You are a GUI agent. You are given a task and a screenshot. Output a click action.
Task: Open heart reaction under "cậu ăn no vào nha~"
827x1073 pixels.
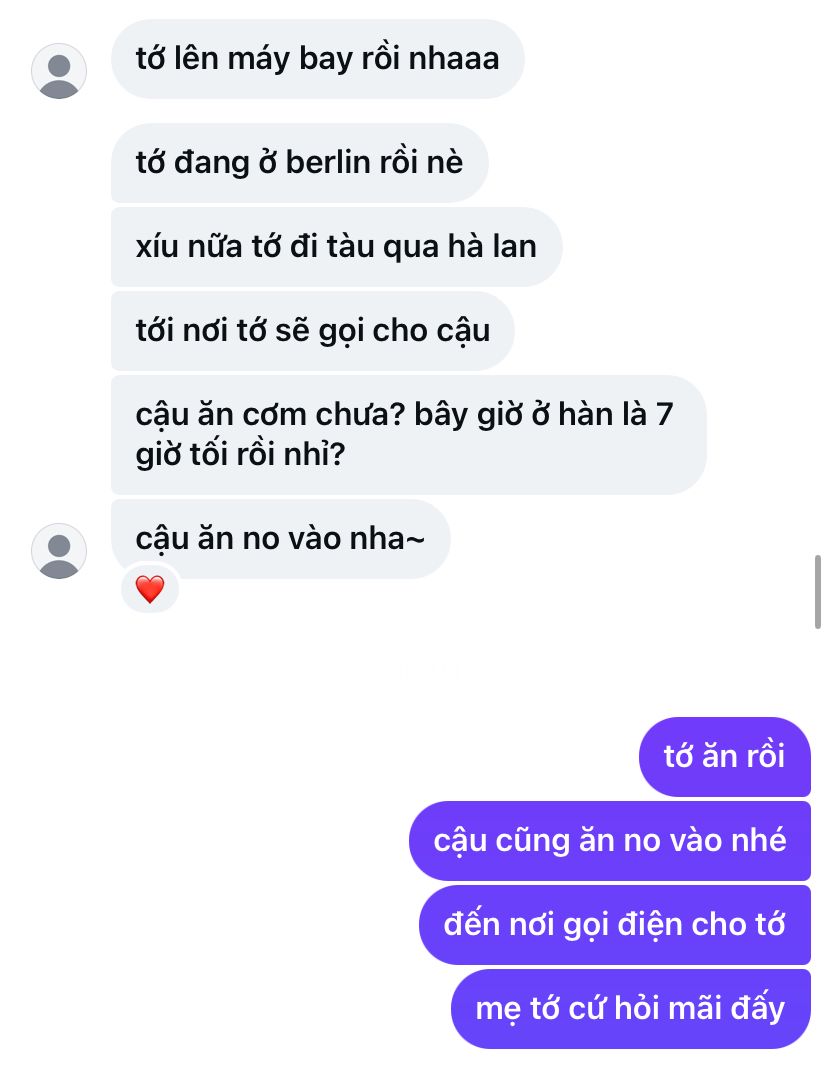point(150,590)
